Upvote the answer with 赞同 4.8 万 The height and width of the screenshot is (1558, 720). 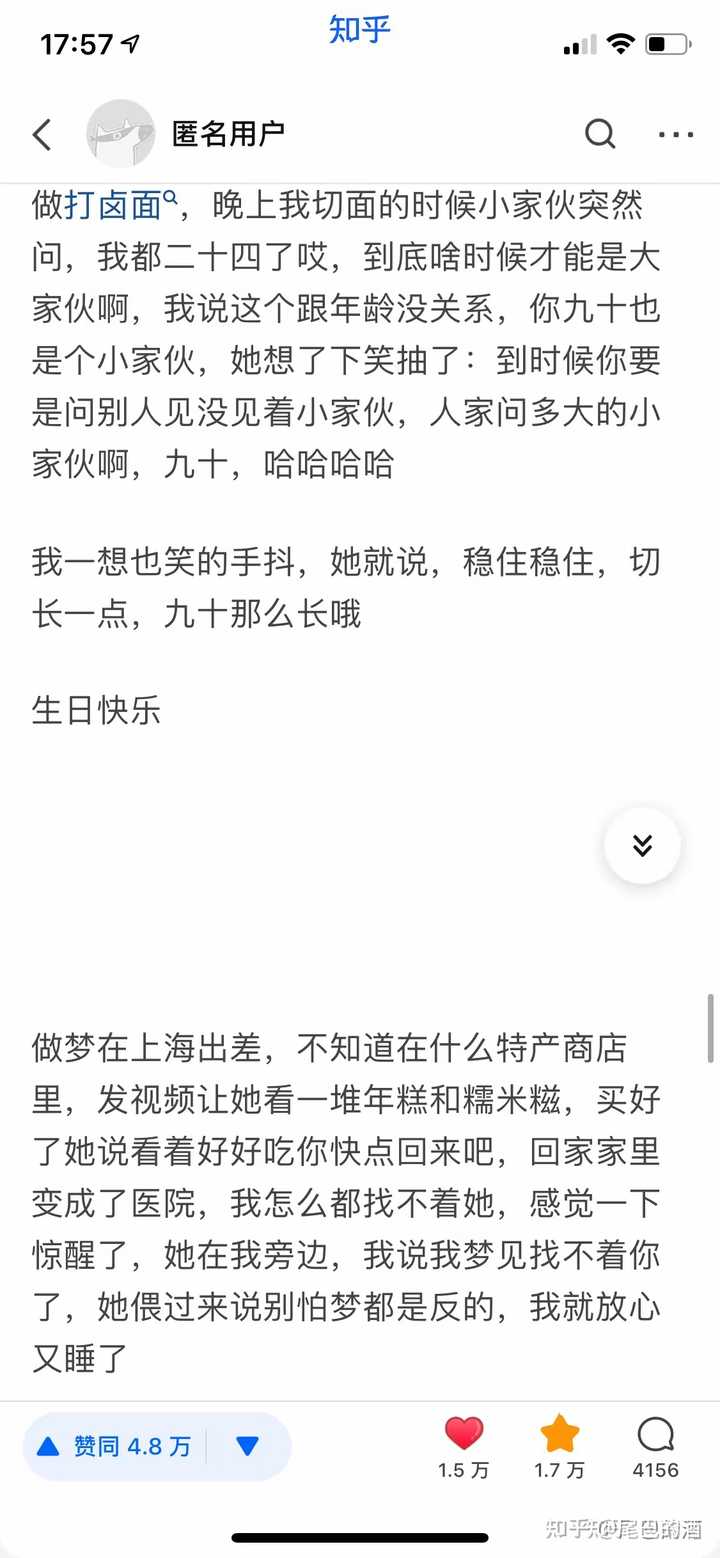coord(115,1446)
